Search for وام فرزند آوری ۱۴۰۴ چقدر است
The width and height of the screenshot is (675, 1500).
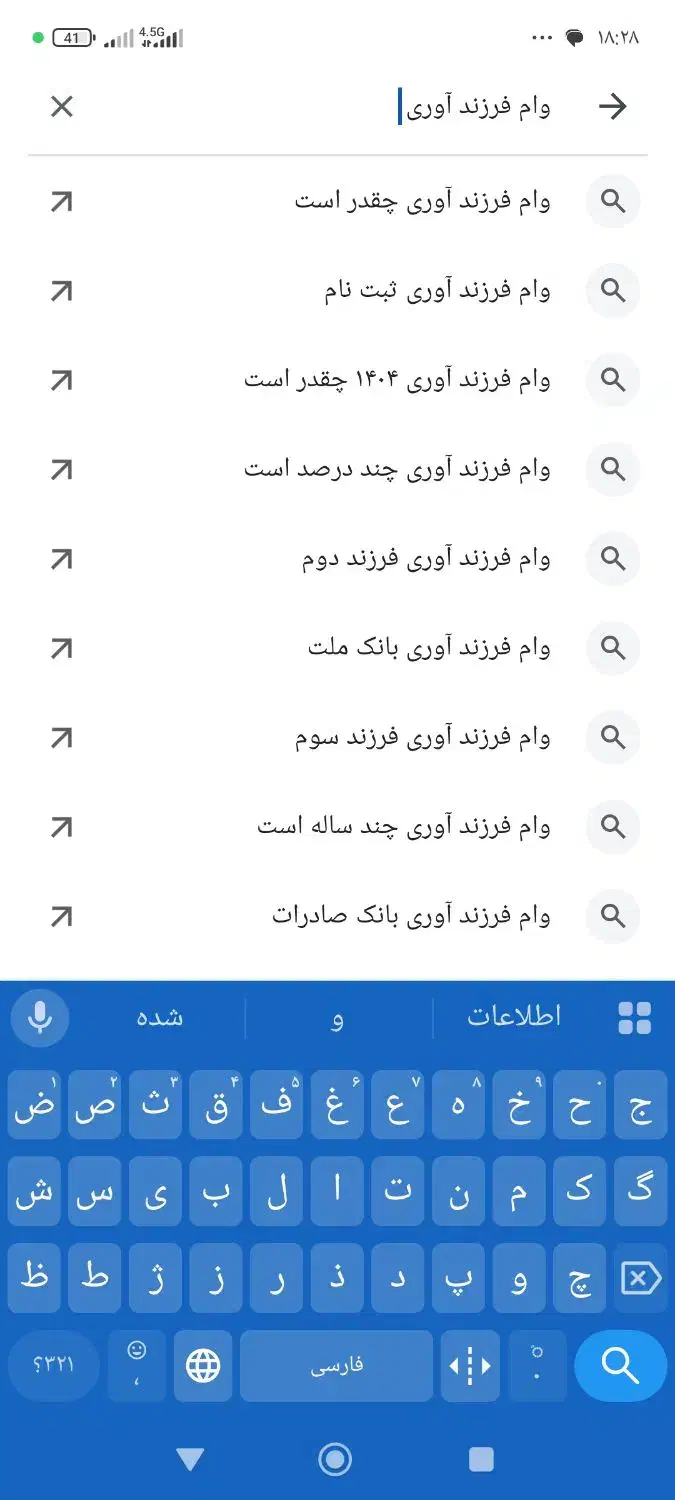[x=397, y=380]
